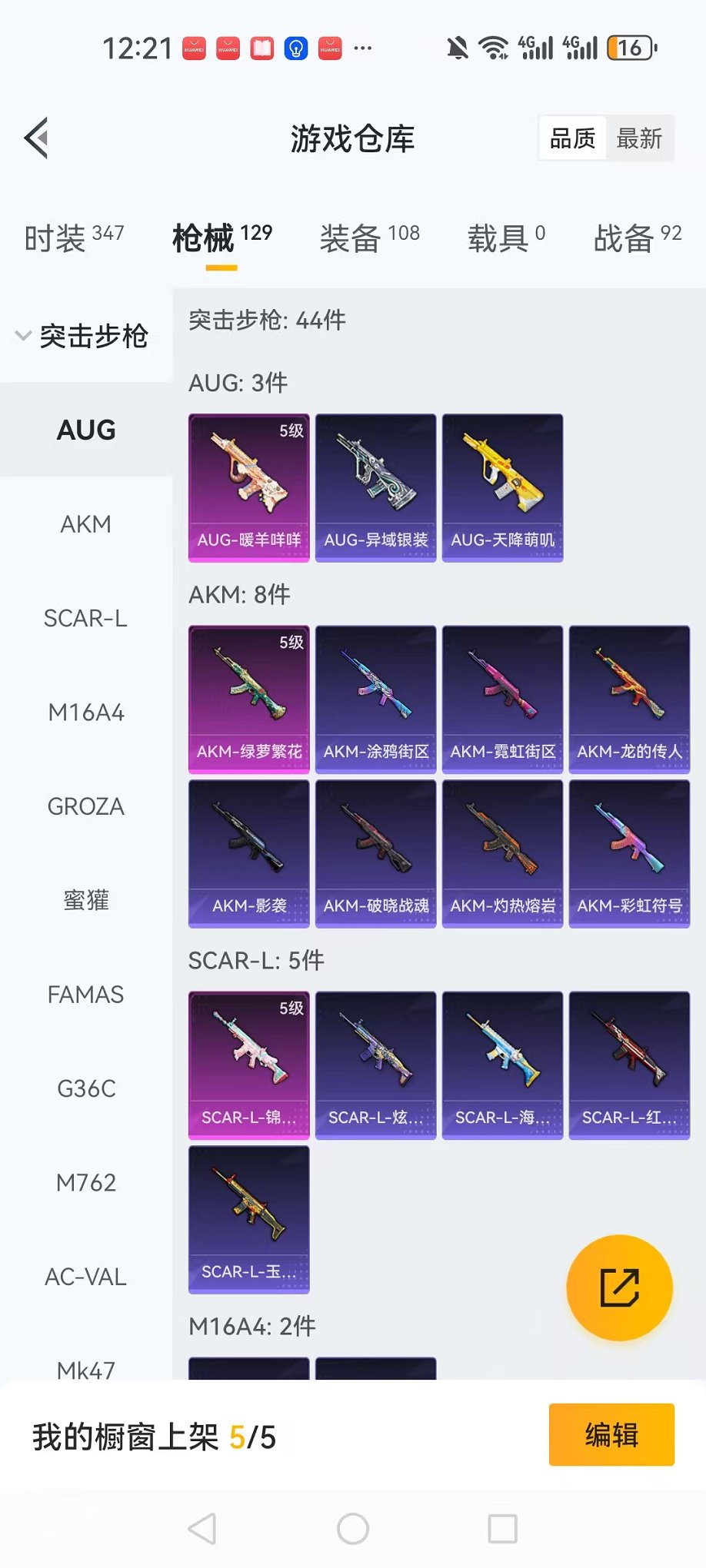
Task: Open the AKM-彩虹符号 skin card
Action: click(629, 853)
